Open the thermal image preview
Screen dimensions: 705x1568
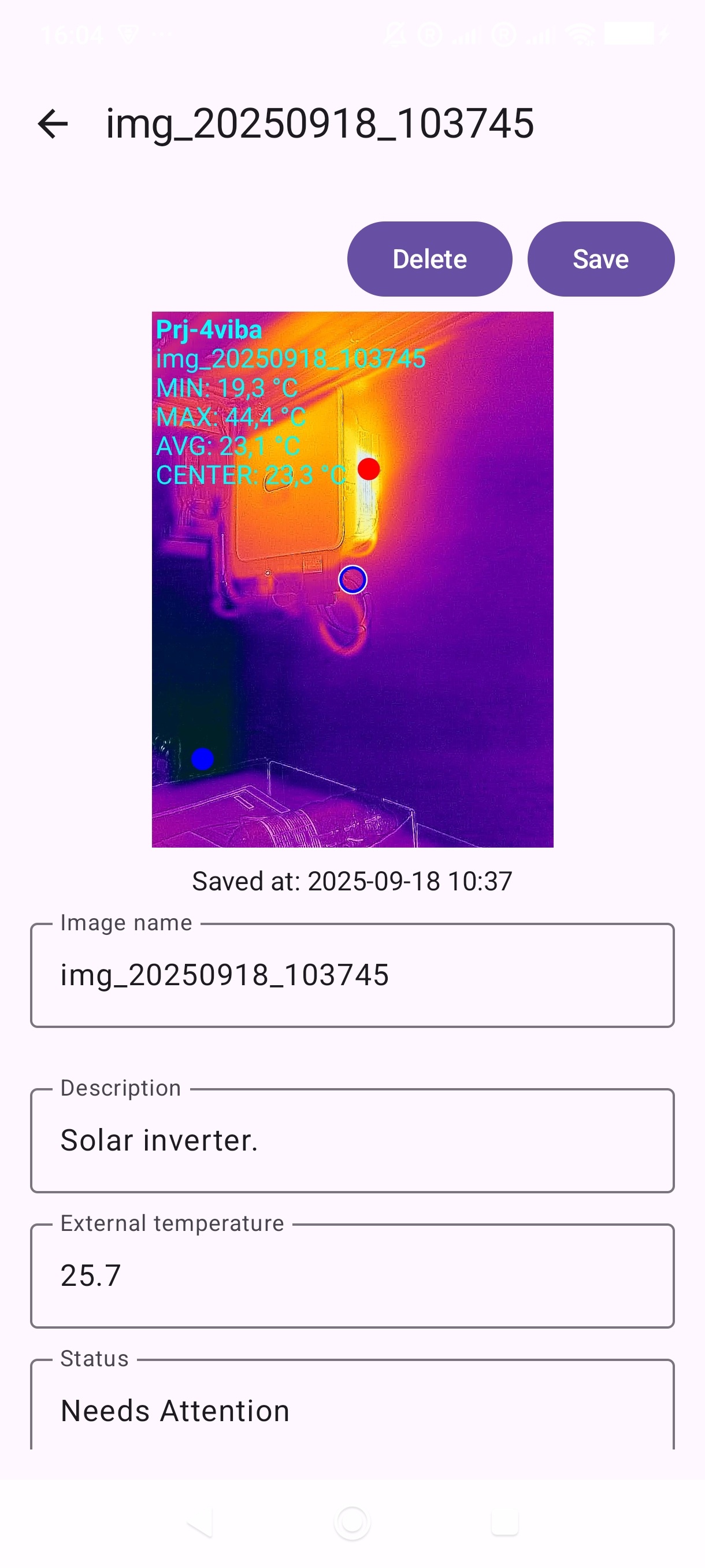tap(352, 579)
